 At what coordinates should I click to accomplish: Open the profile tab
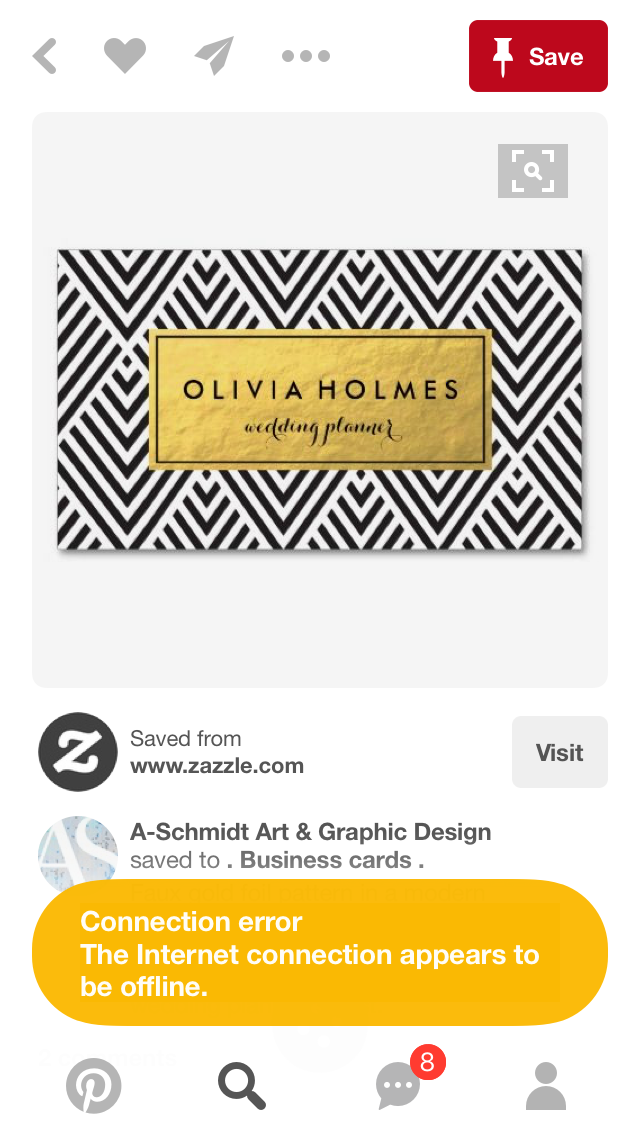(545, 1086)
